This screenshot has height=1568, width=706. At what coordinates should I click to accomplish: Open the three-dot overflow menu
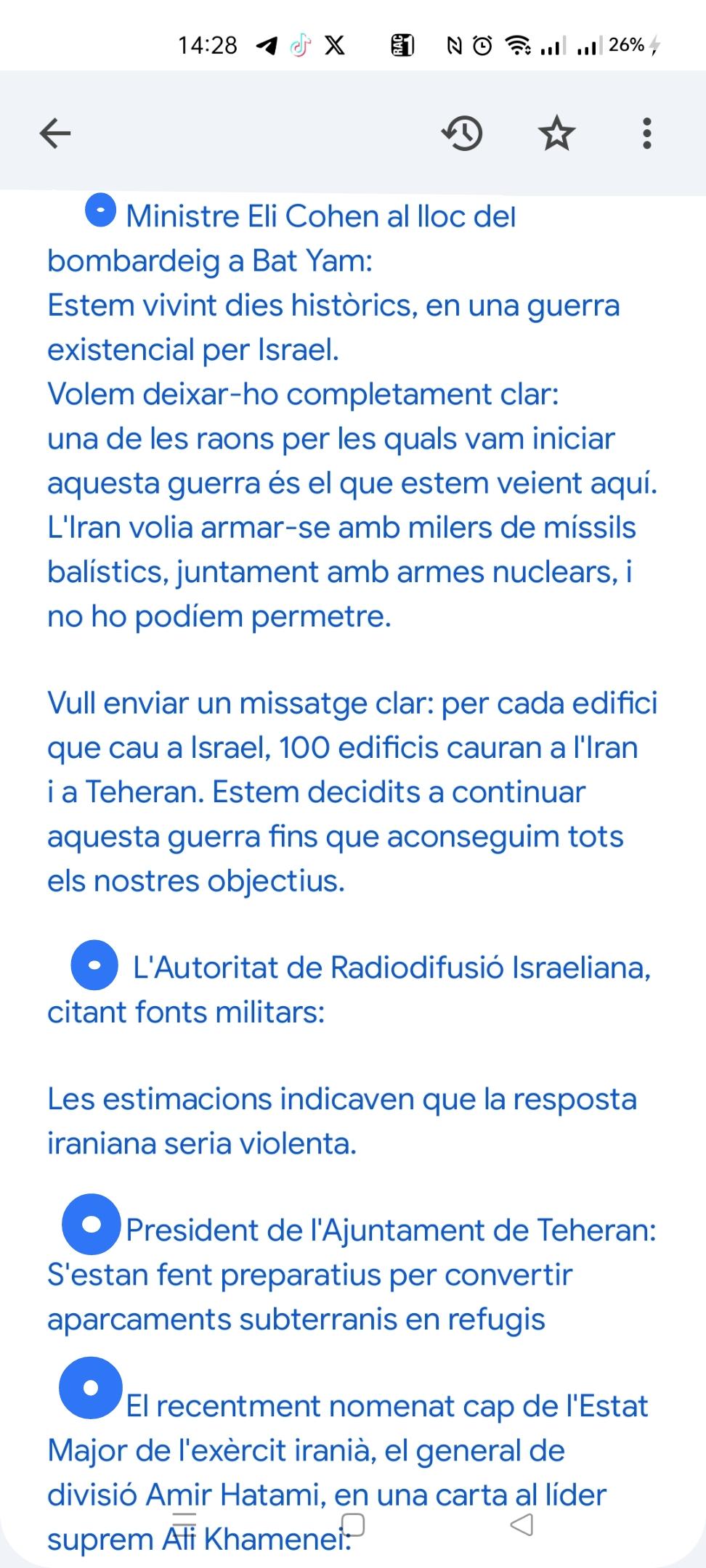pos(647,134)
